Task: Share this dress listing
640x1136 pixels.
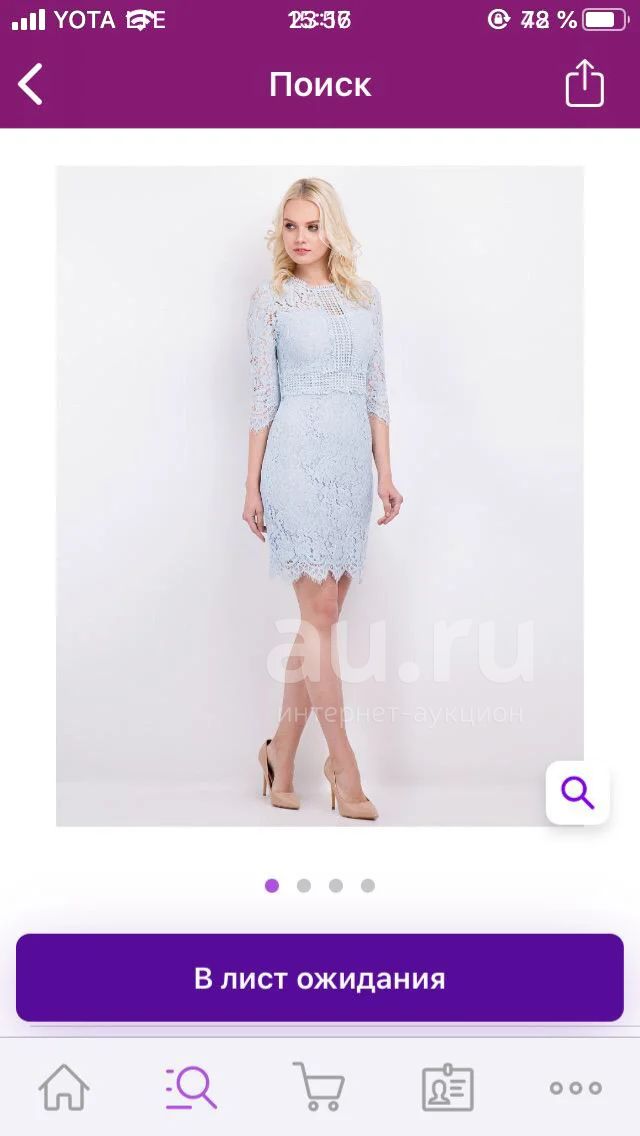Action: click(x=584, y=83)
